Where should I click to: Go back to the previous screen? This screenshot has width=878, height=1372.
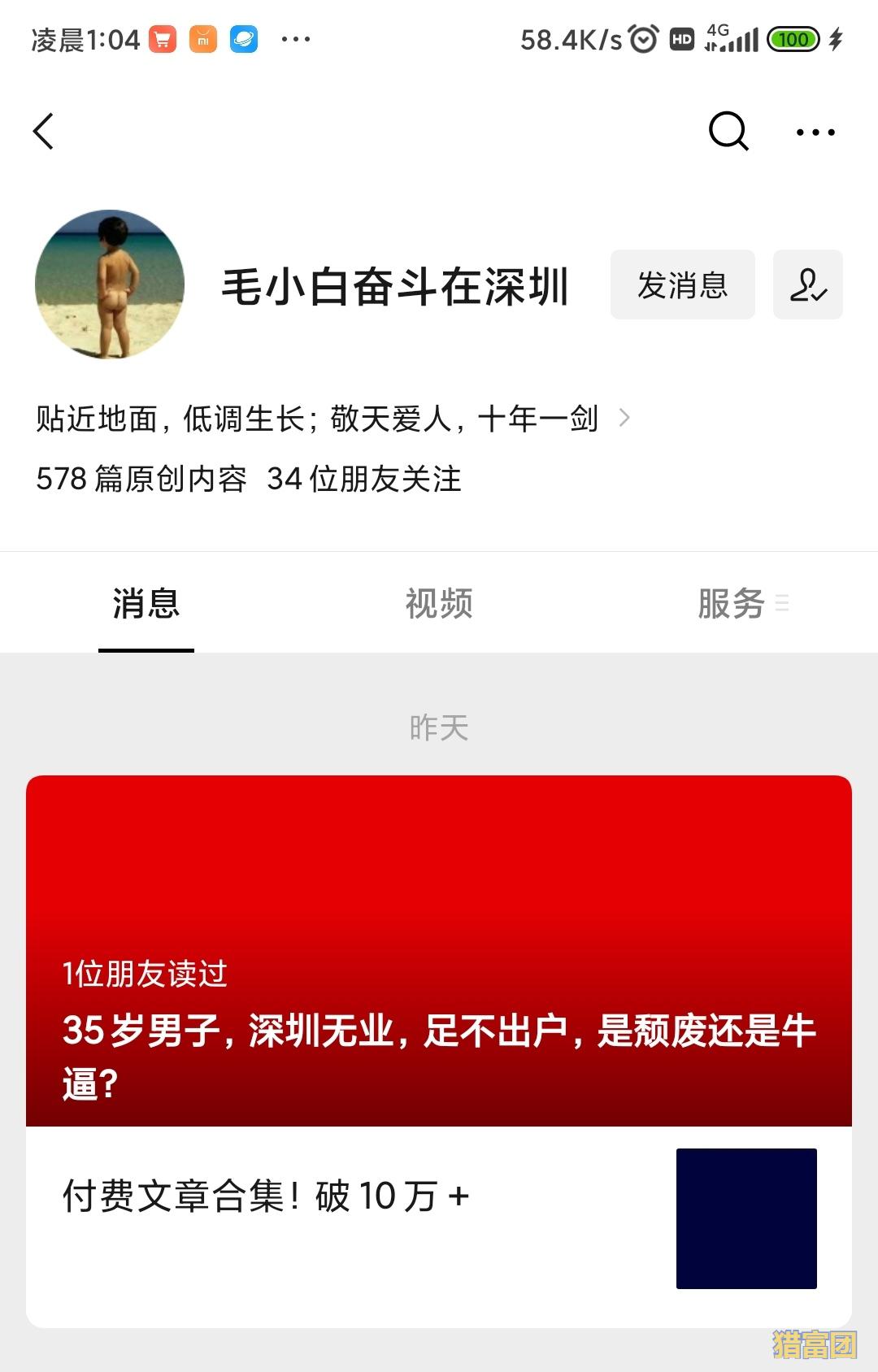(44, 132)
